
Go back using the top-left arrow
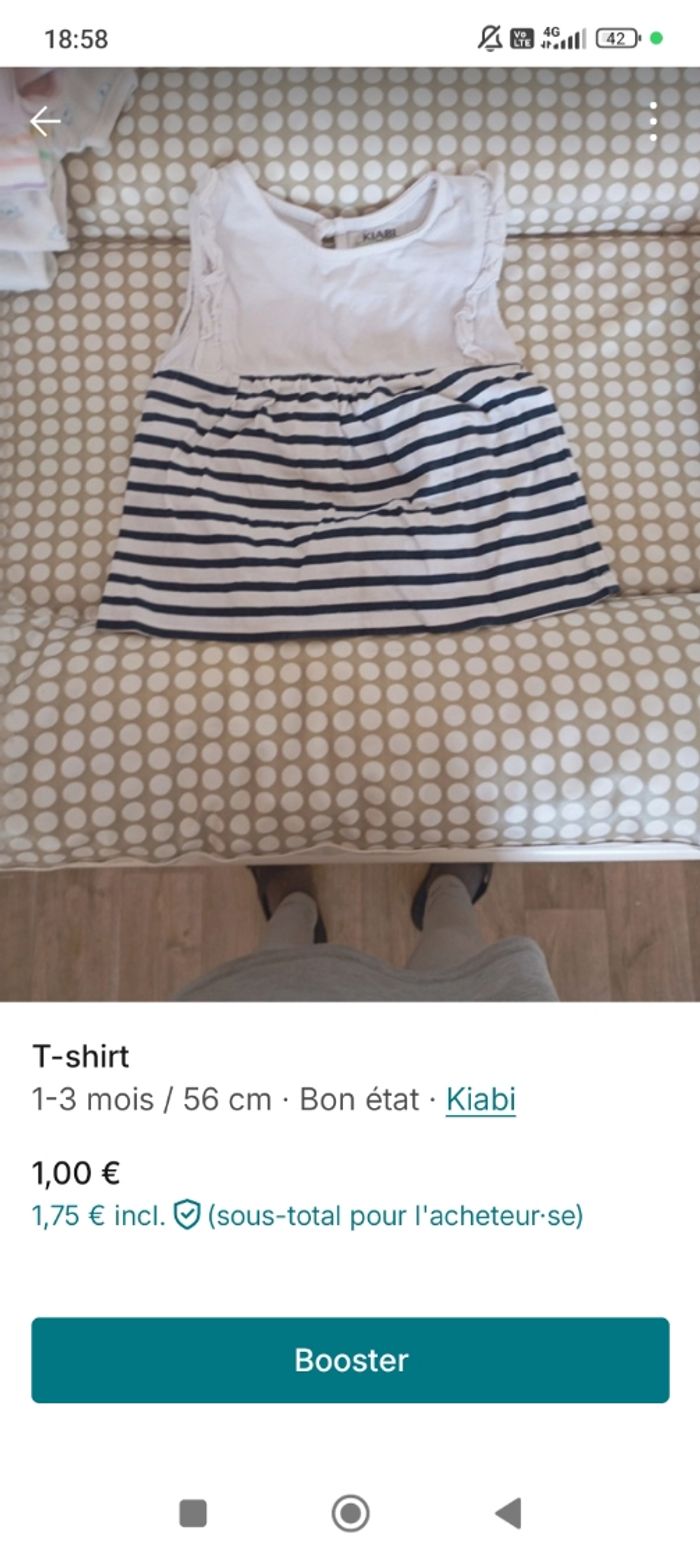(45, 122)
